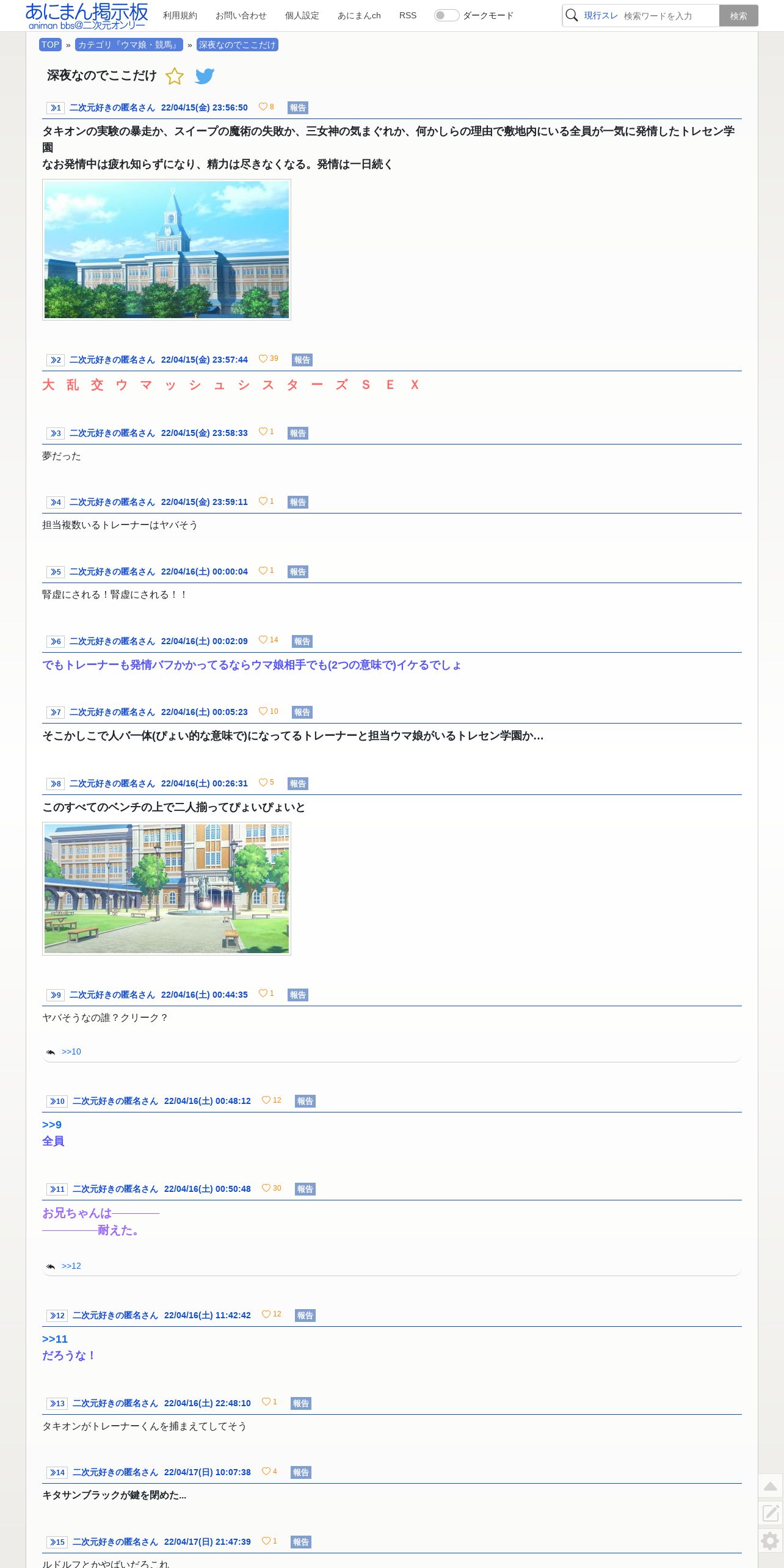Toggle the ダークモード switch

(x=446, y=15)
